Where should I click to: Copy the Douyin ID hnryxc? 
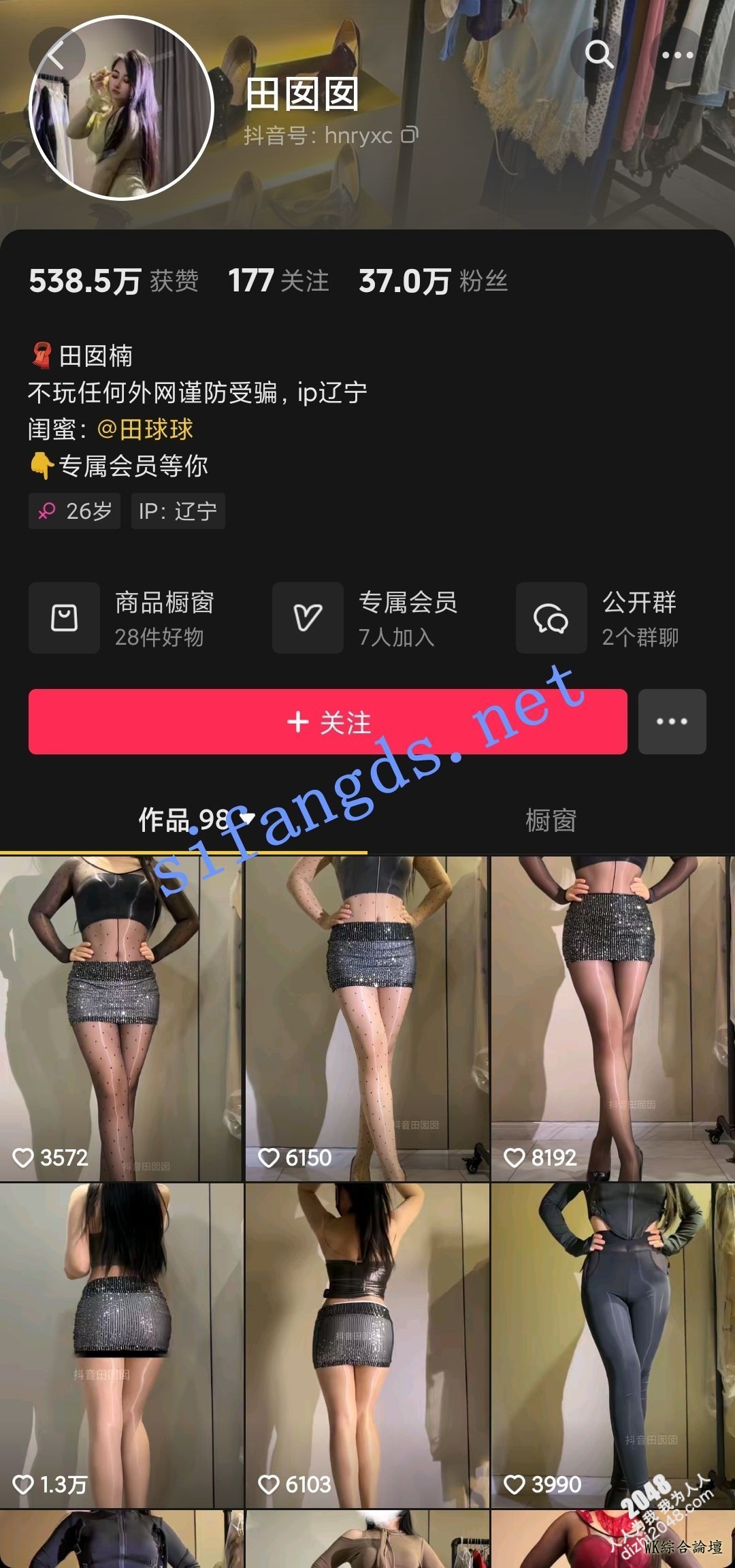coord(410,135)
